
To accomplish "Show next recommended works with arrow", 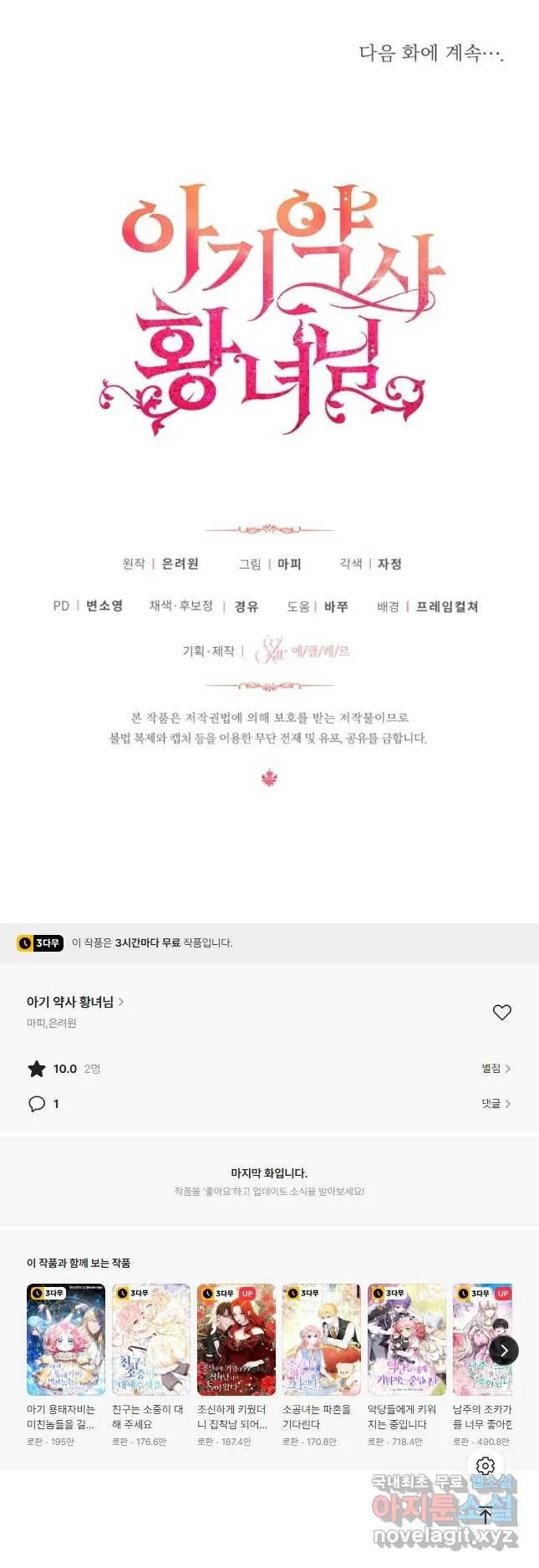I will tap(504, 1350).
